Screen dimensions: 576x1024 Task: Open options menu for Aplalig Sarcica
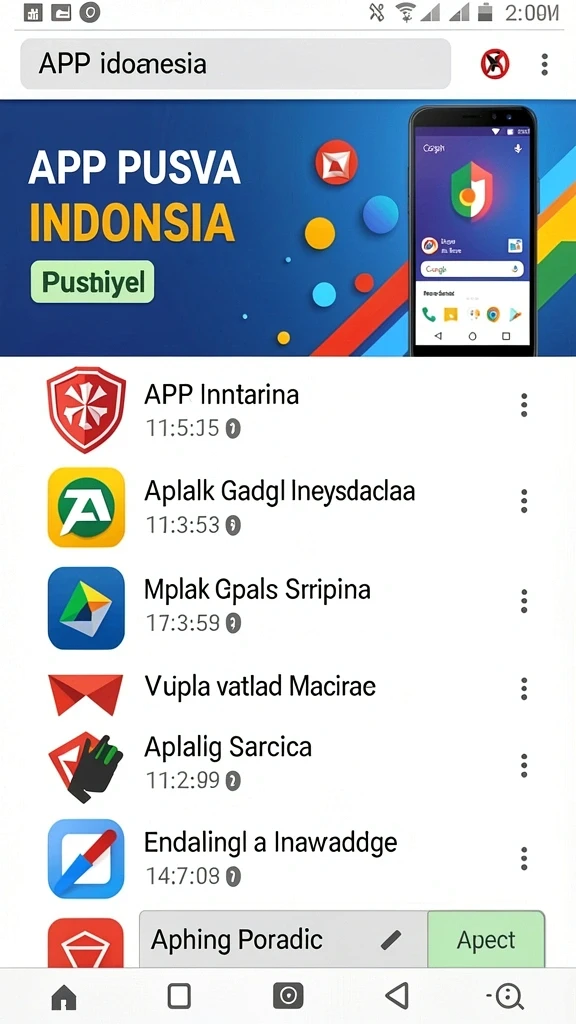[x=524, y=765]
